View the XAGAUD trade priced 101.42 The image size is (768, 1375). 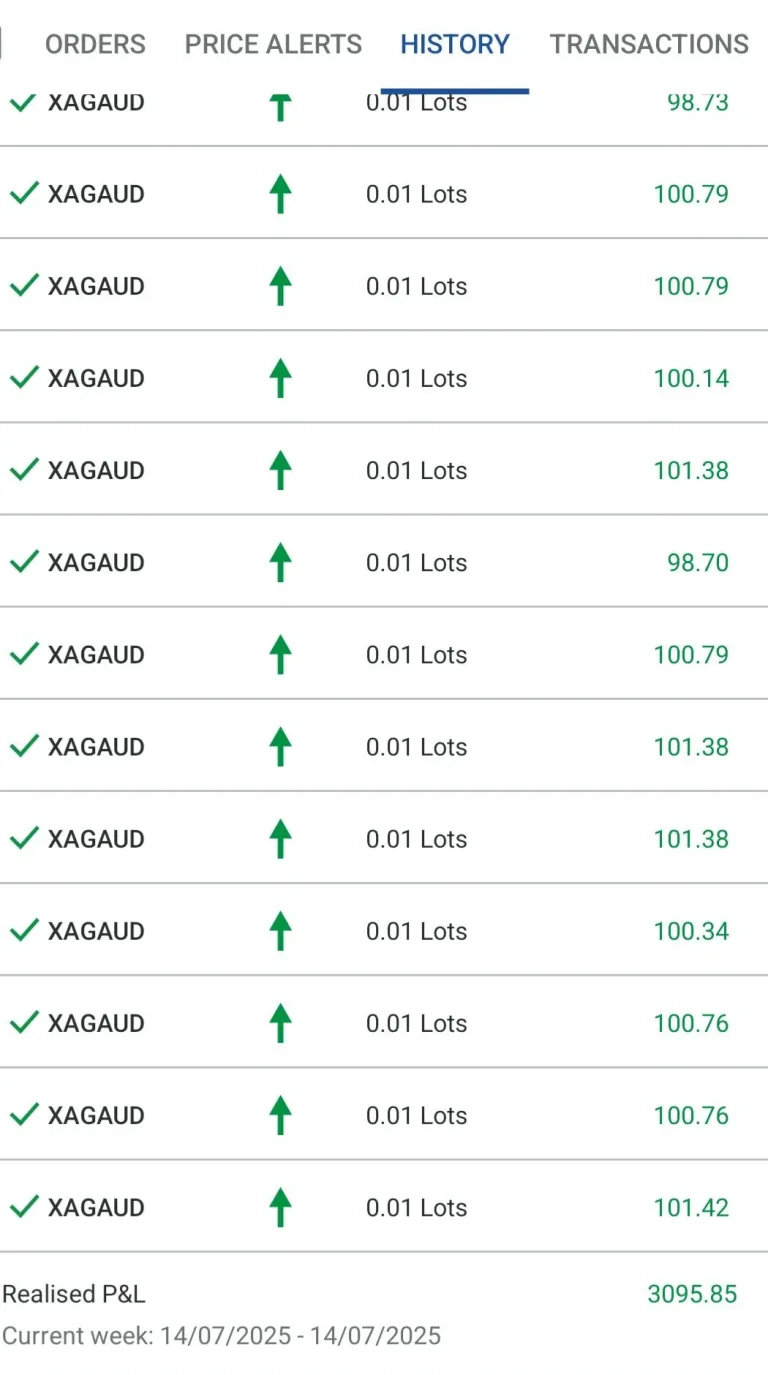point(384,1206)
